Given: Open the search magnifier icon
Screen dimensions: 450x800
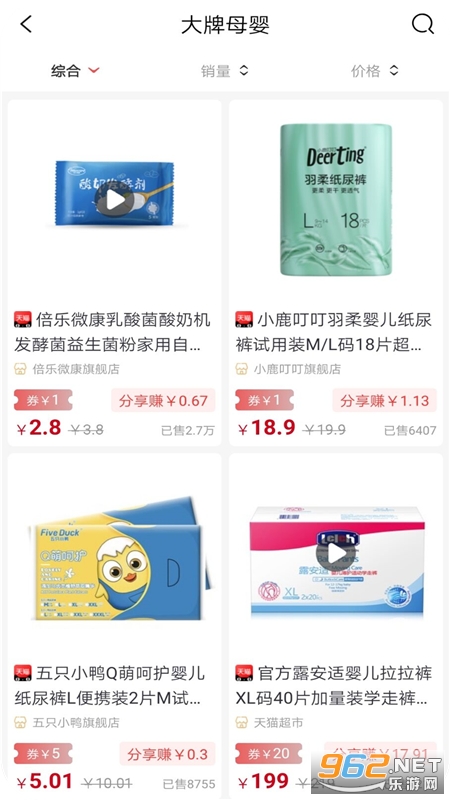Looking at the screenshot, I should coord(422,24).
